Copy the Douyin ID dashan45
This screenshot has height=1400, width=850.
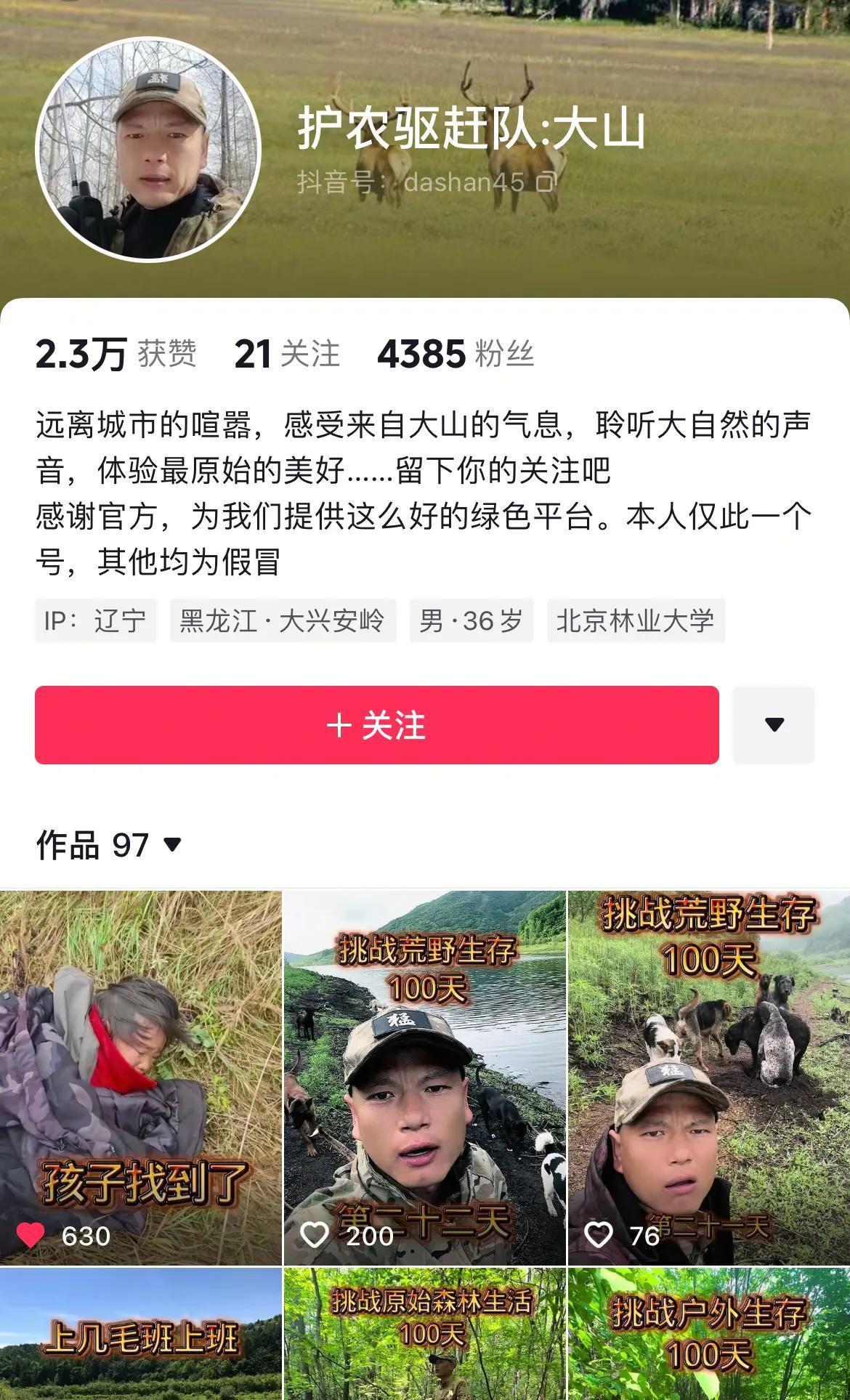pyautogui.click(x=546, y=182)
